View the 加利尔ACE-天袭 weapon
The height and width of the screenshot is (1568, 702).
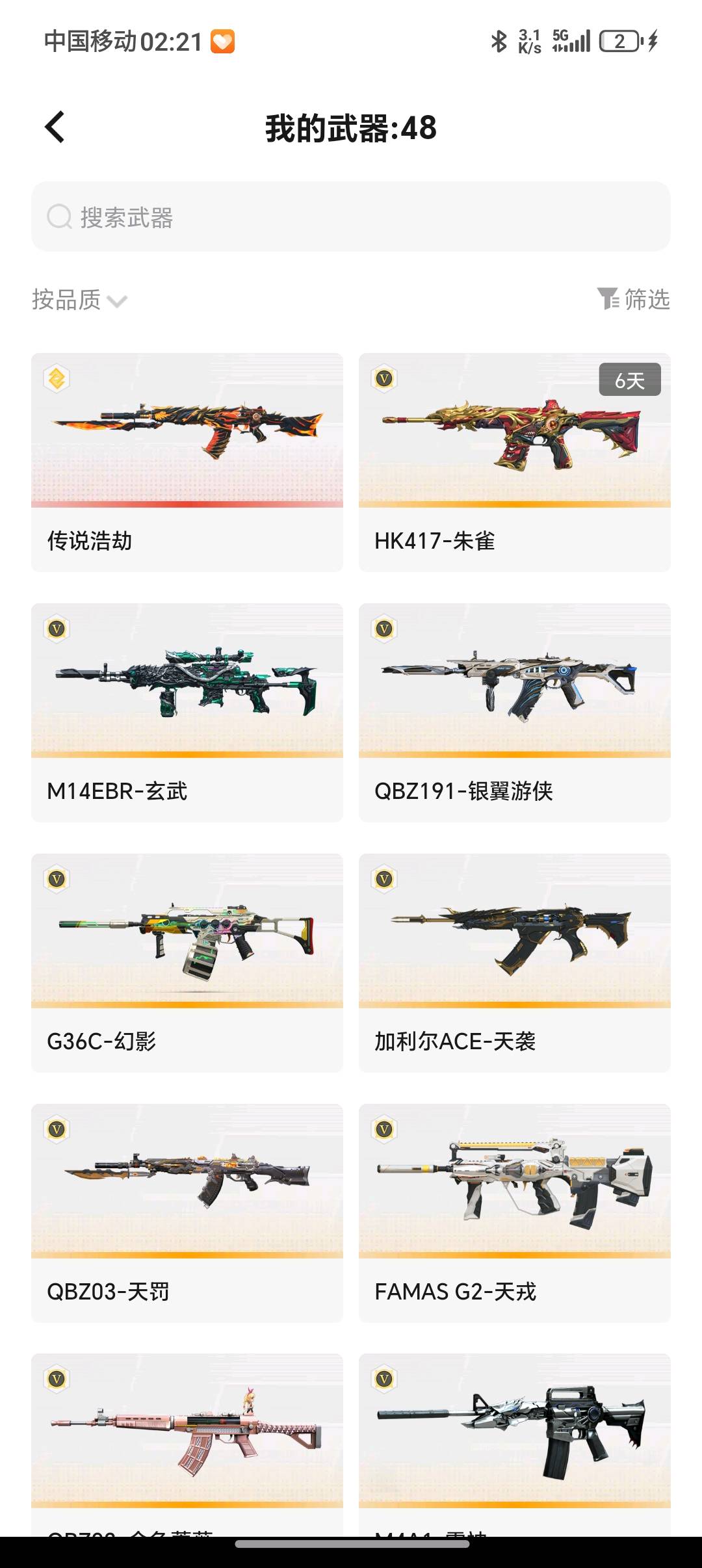(514, 962)
